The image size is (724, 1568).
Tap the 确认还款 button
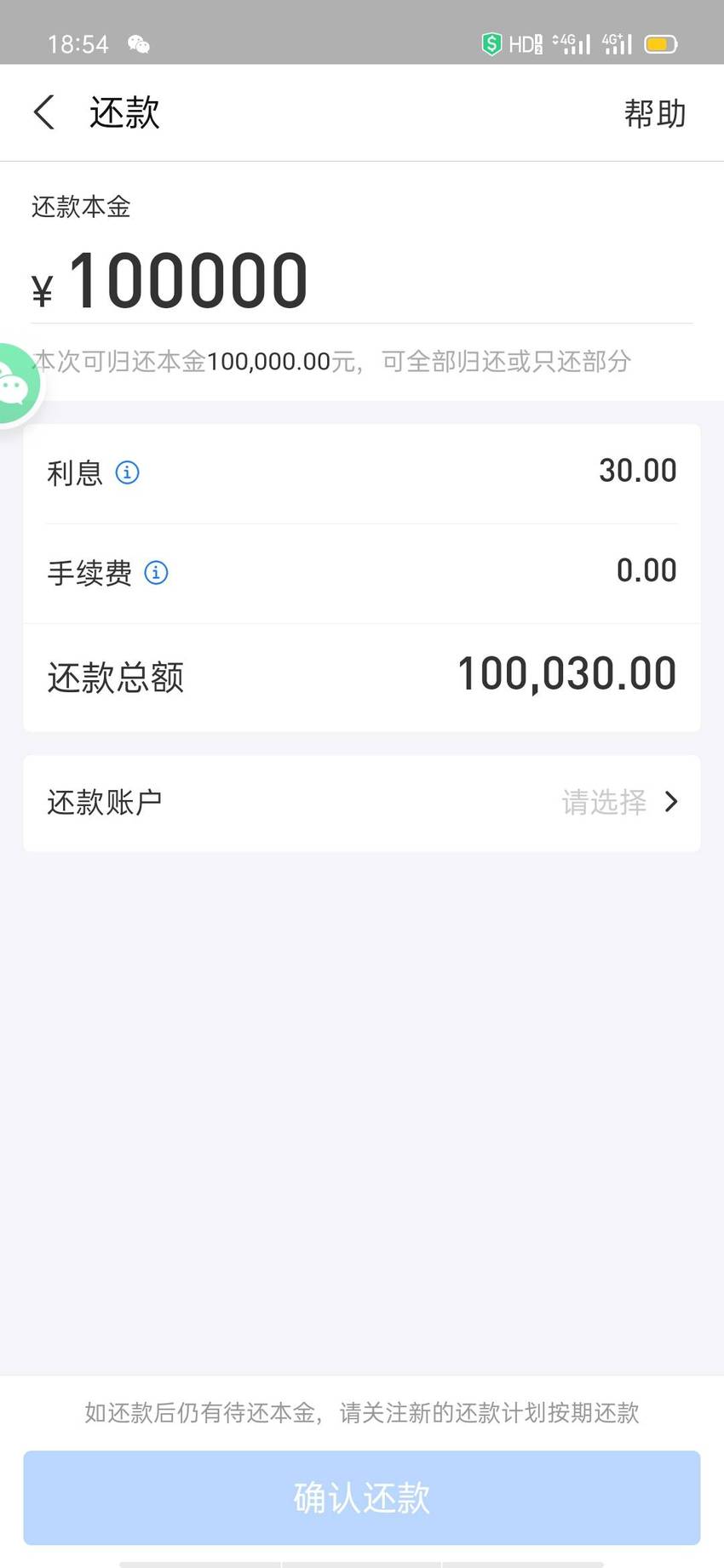click(361, 1497)
